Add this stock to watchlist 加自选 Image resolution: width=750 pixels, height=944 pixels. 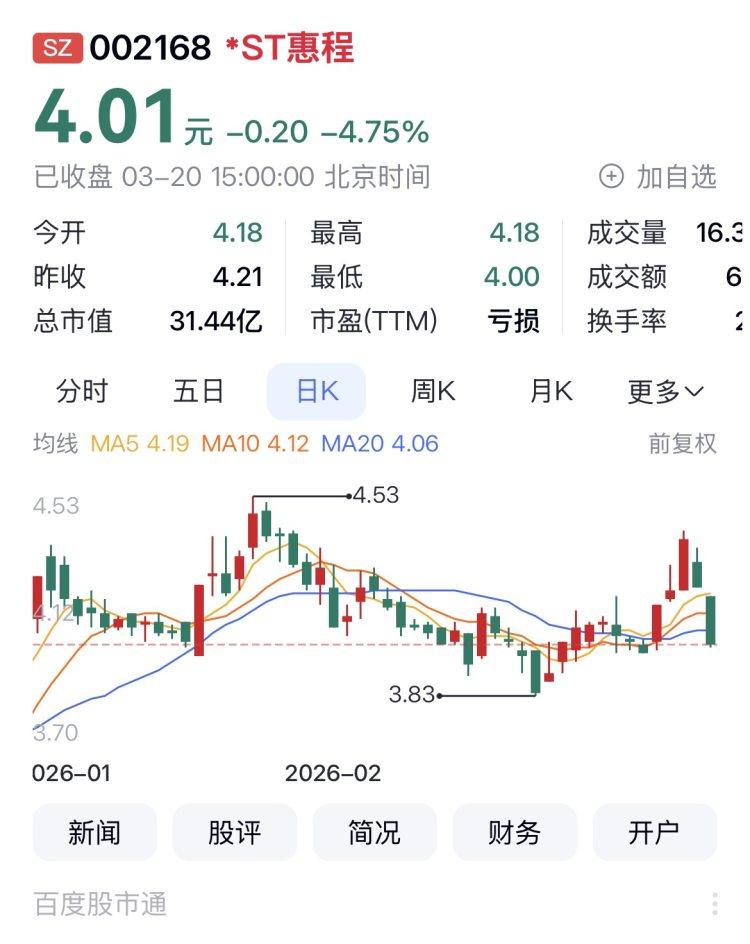(658, 177)
